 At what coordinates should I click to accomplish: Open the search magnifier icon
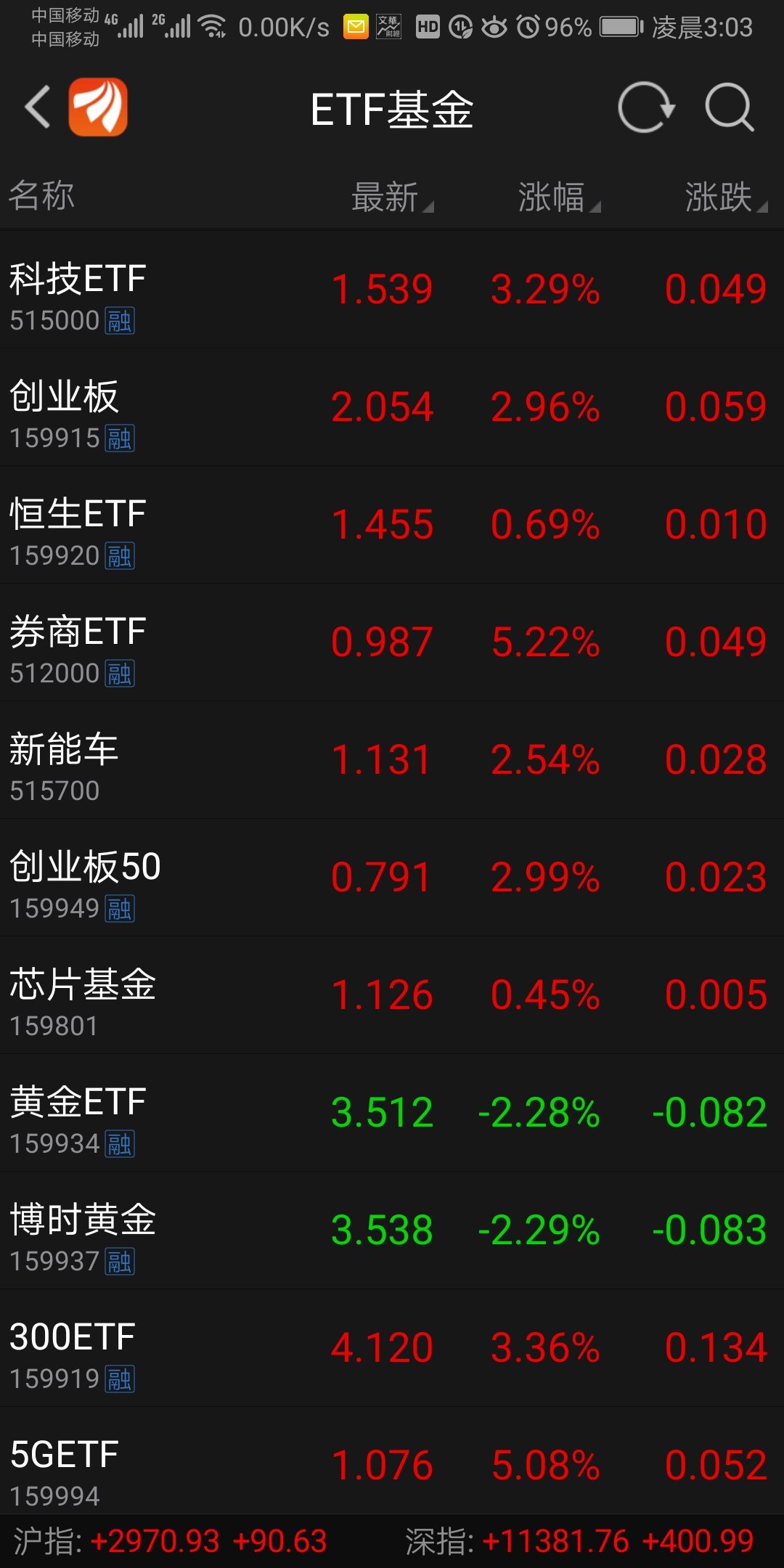(729, 107)
